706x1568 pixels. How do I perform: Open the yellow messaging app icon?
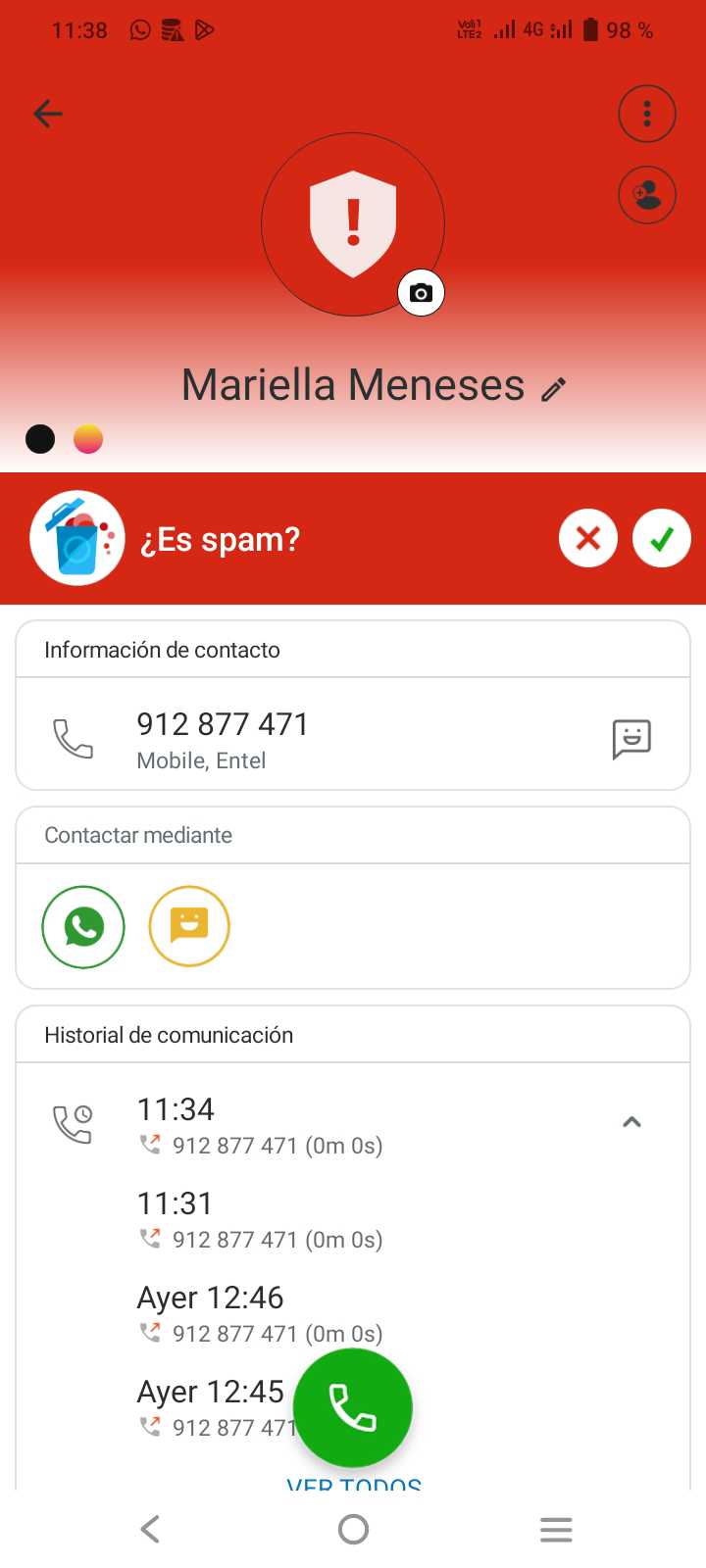coord(189,927)
